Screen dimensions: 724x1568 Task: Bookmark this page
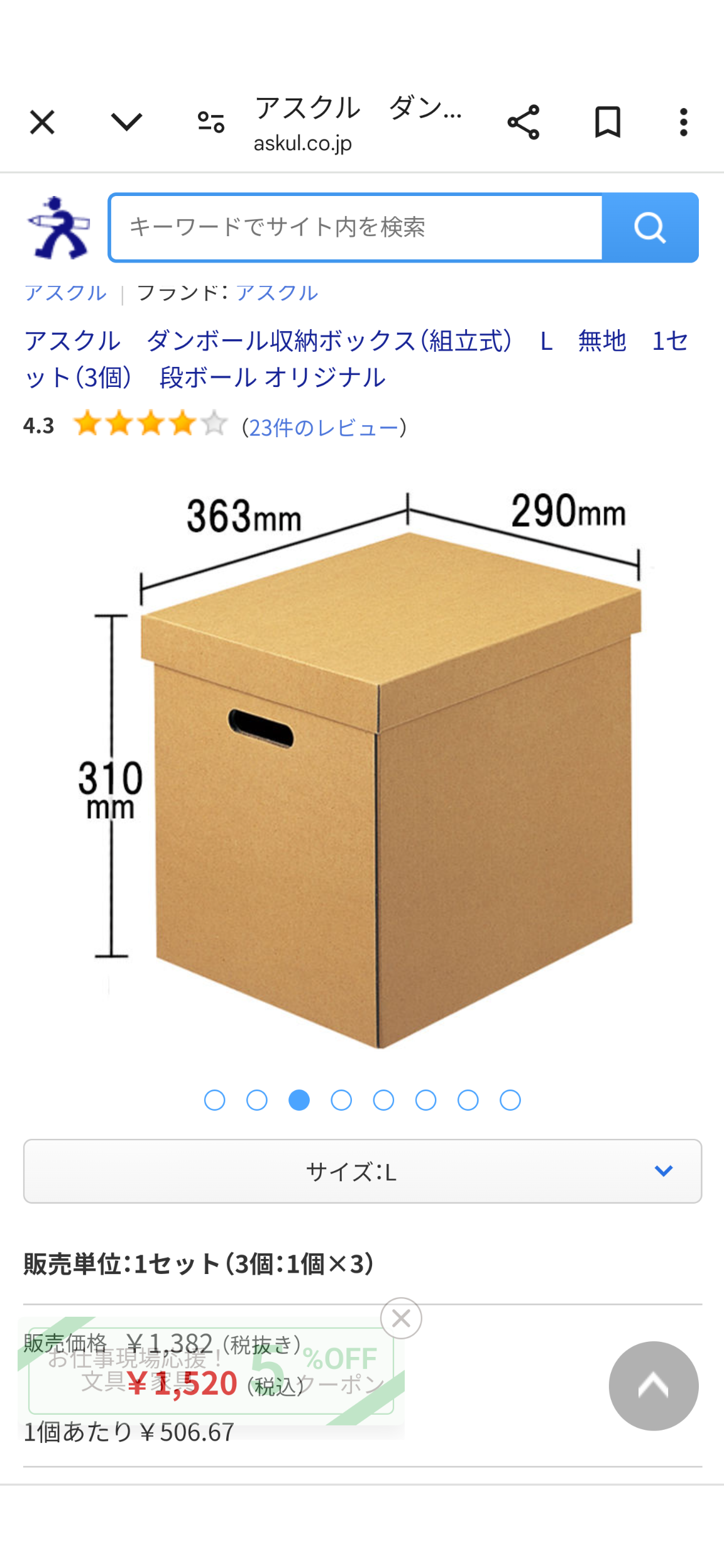[608, 122]
